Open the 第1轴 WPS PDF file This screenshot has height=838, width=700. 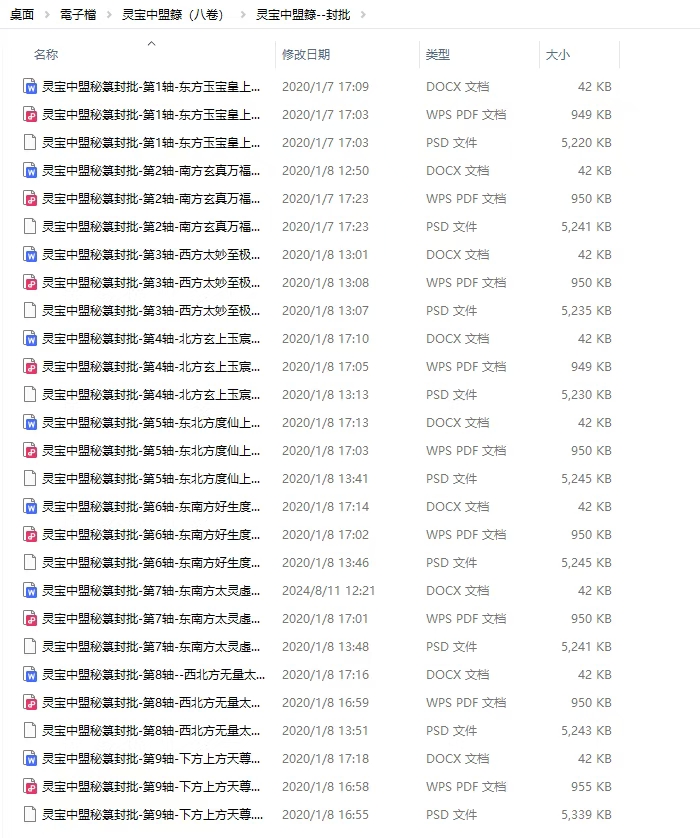(150, 115)
